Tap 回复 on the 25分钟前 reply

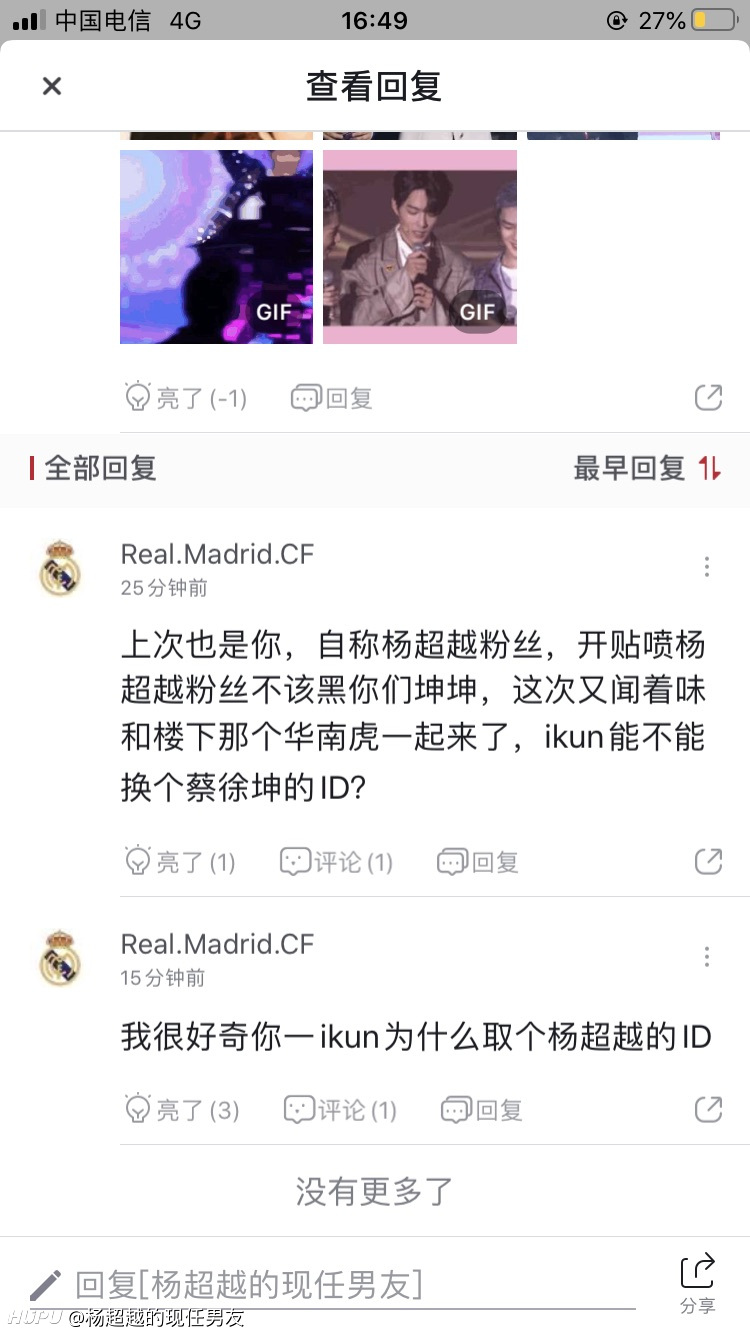click(478, 862)
